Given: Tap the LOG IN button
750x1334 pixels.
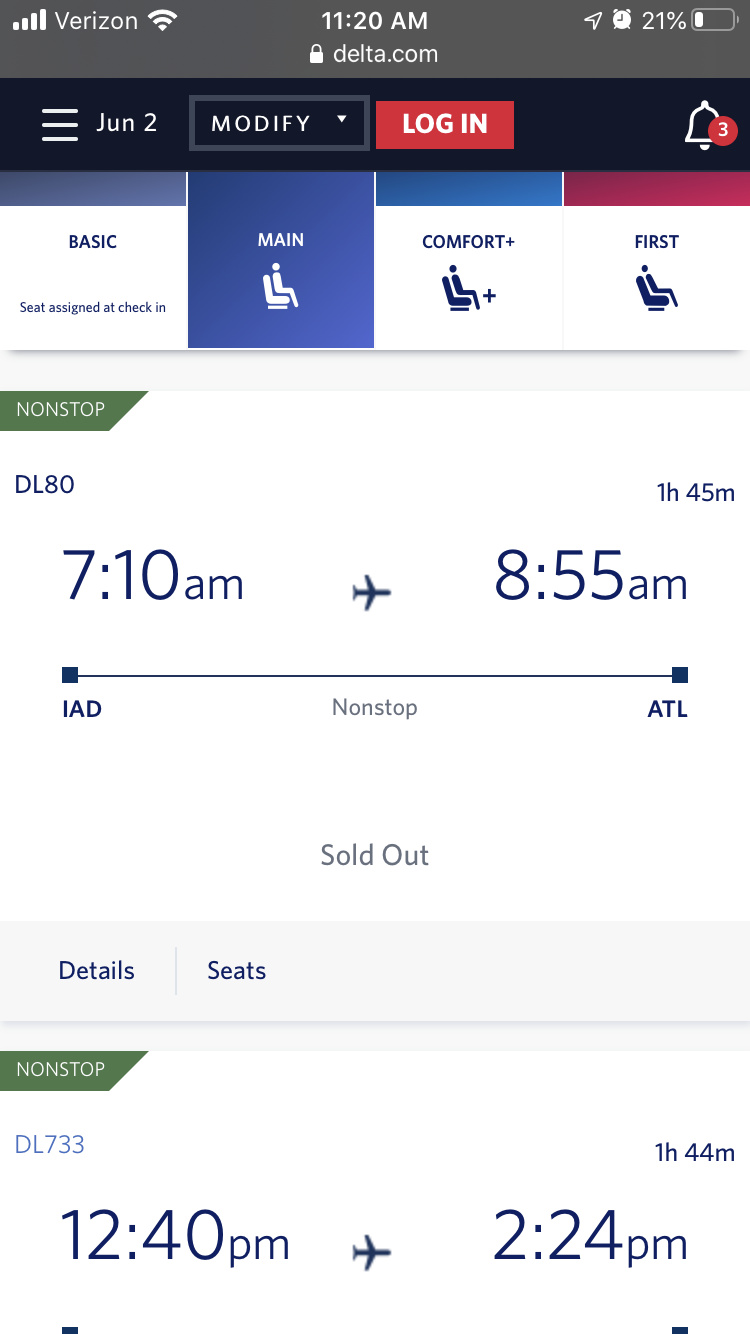Looking at the screenshot, I should click(x=444, y=124).
